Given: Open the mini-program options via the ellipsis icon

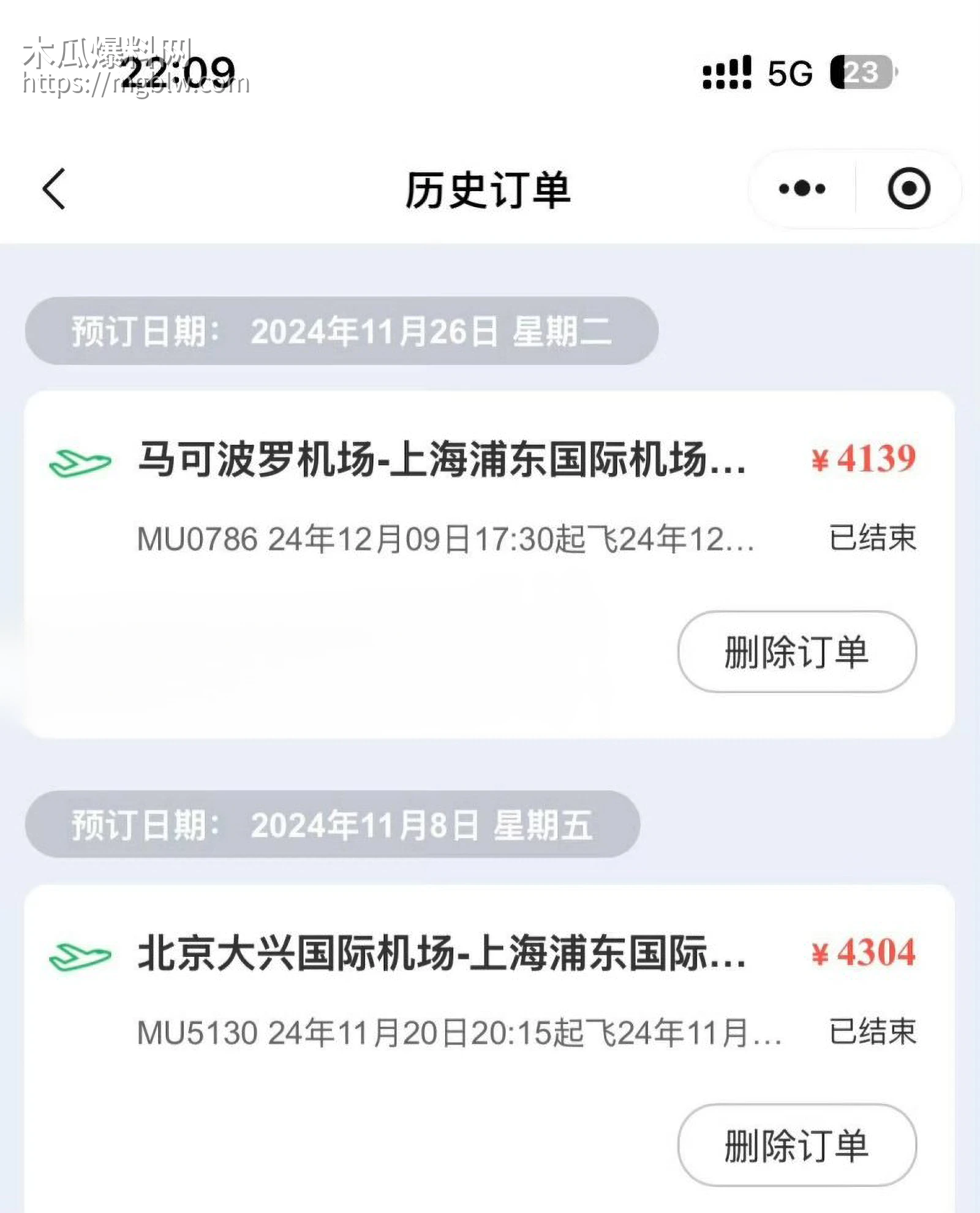Looking at the screenshot, I should point(801,190).
